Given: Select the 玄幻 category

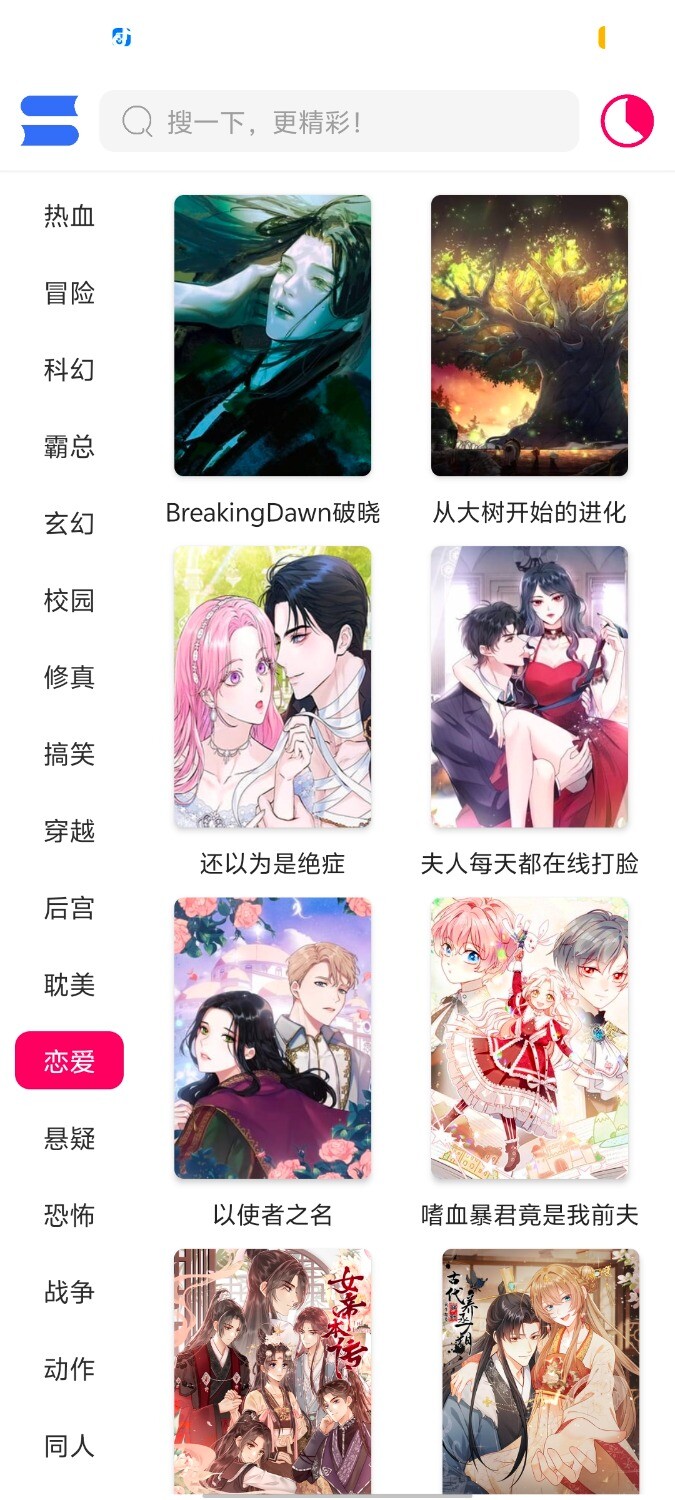Looking at the screenshot, I should (69, 524).
